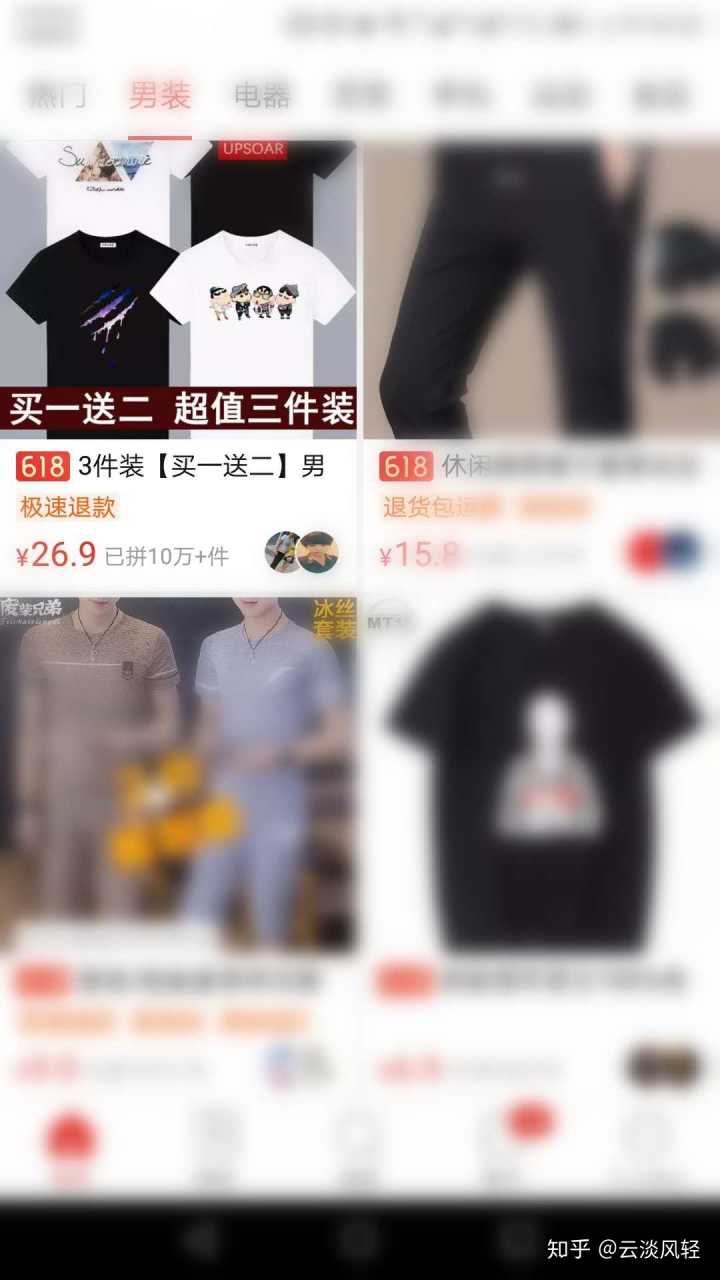The width and height of the screenshot is (720, 1280).
Task: Open the black casual pants product at ¥15.8
Action: (540, 290)
